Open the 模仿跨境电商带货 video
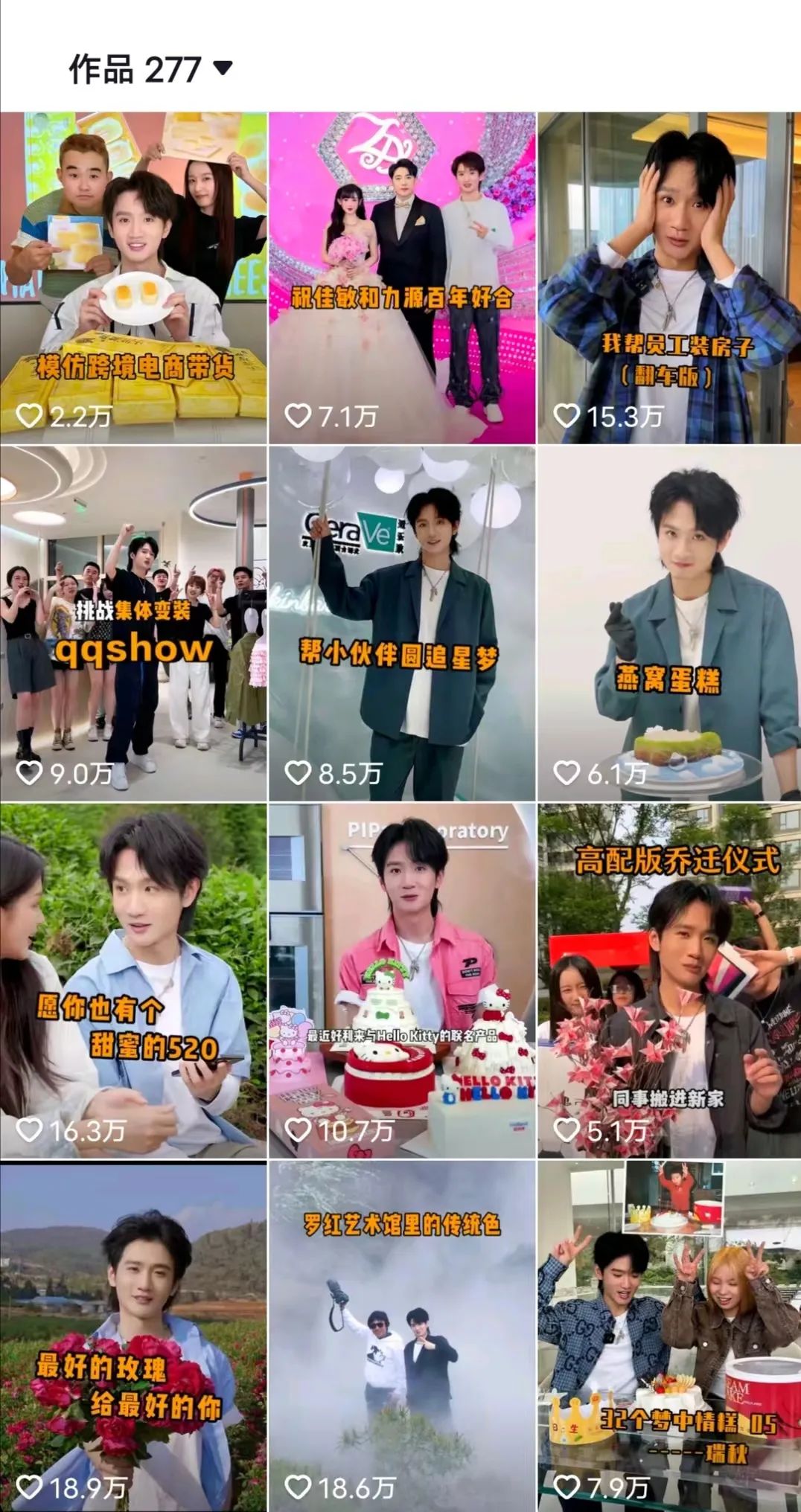 coord(133,278)
